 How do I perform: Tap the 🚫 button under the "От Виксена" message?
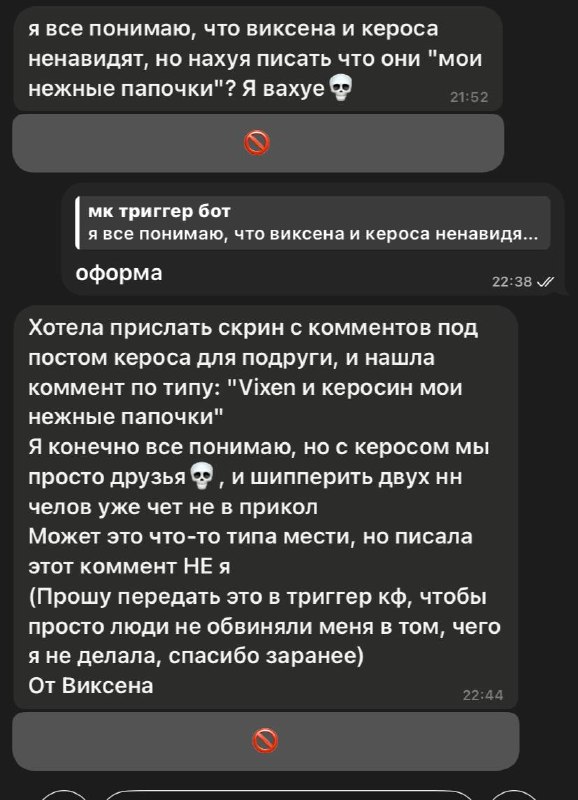265,741
